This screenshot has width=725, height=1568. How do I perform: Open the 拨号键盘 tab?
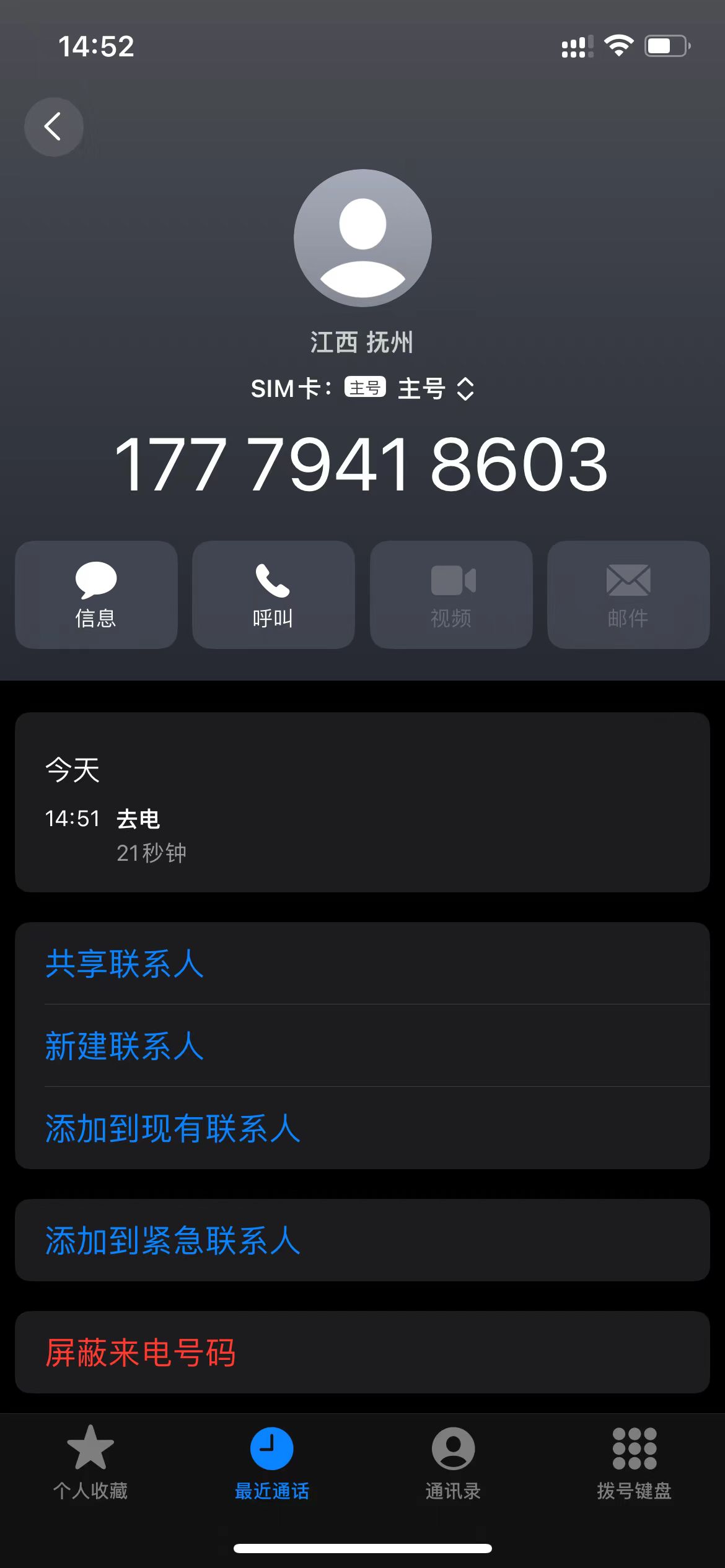tap(634, 1463)
